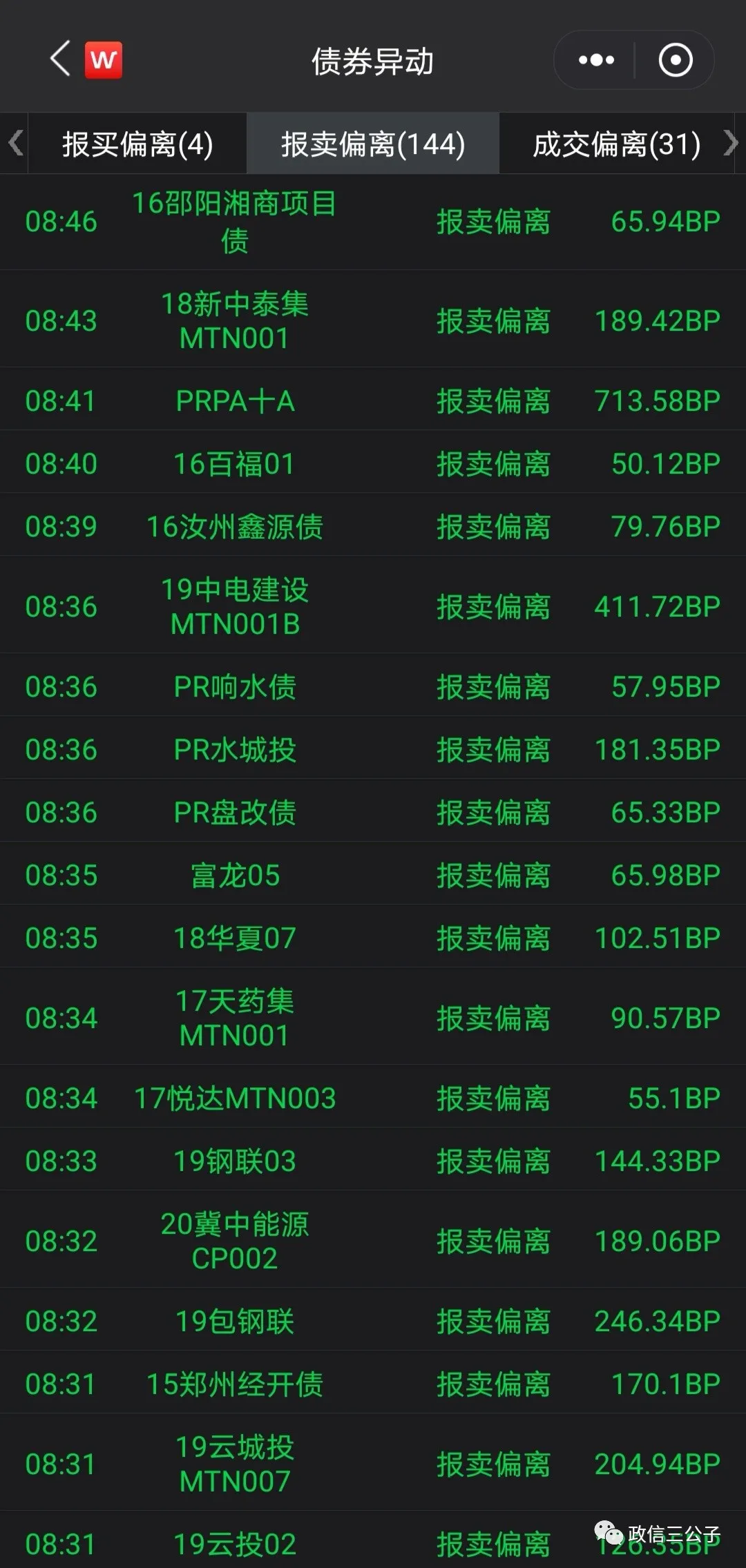Show earlier tabs with the left chevron
Screen dimensions: 746x1568
coord(15,144)
